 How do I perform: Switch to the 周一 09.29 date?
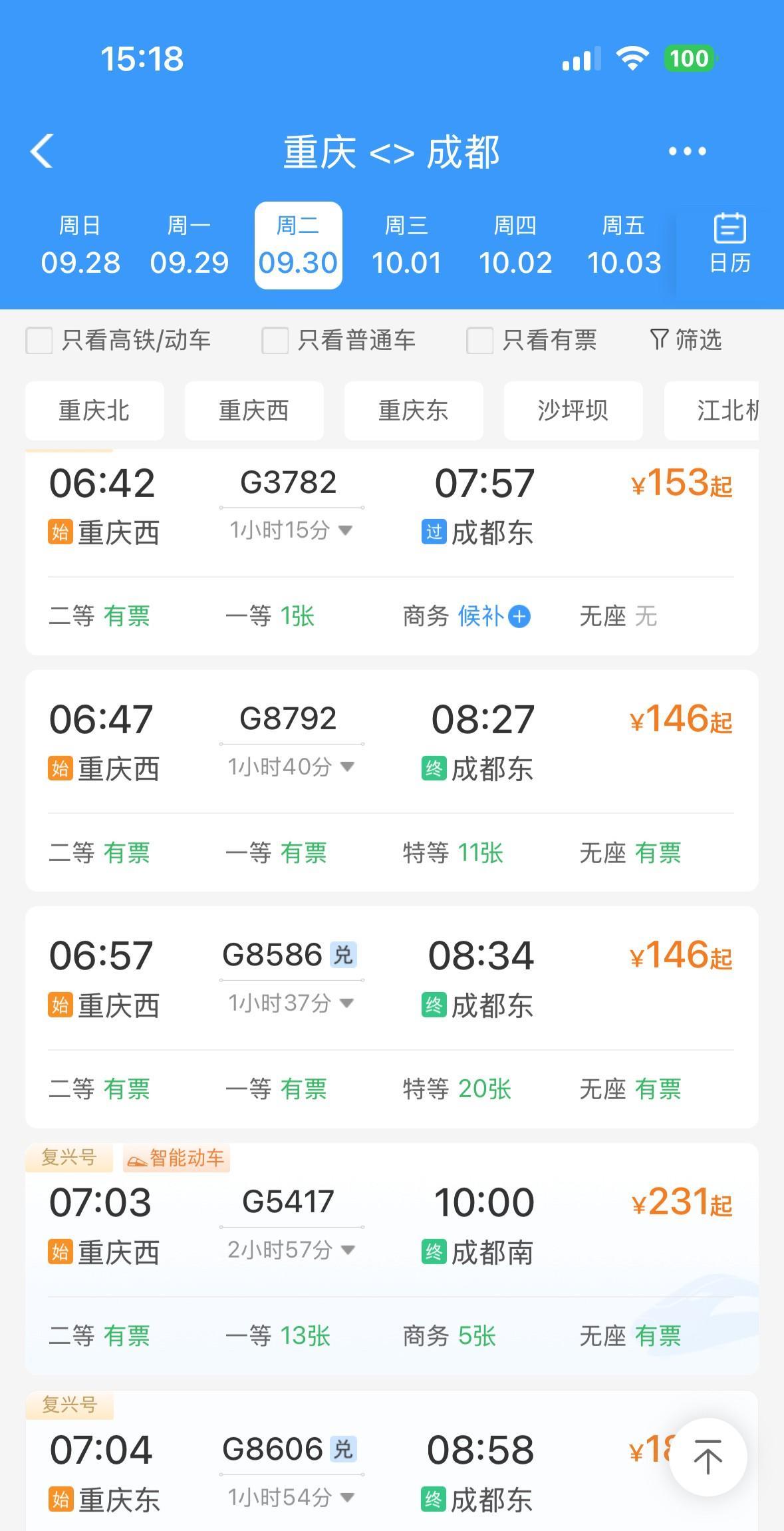[190, 246]
